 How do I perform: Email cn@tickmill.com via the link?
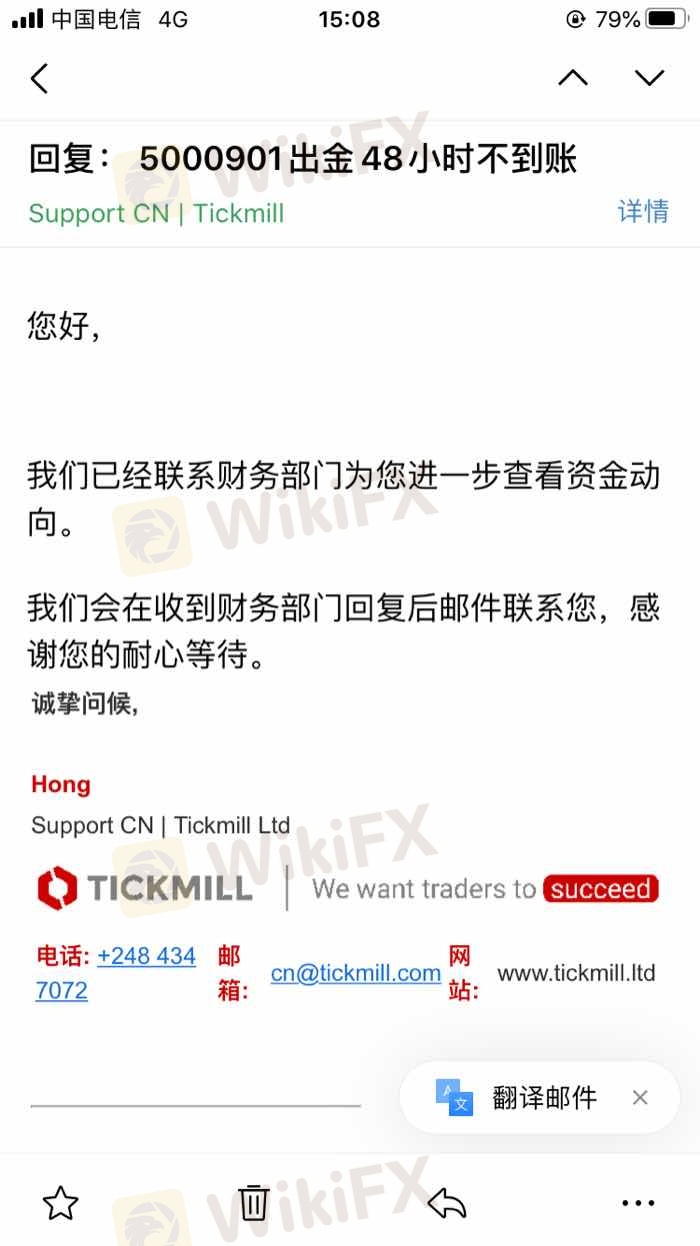tap(356, 973)
